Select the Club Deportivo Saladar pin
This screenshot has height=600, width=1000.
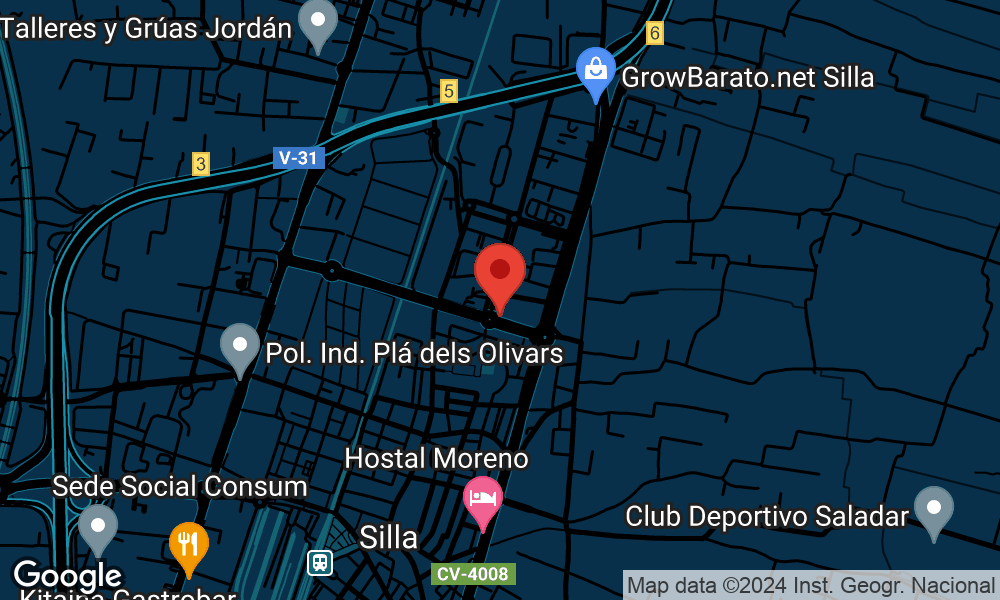(x=933, y=510)
